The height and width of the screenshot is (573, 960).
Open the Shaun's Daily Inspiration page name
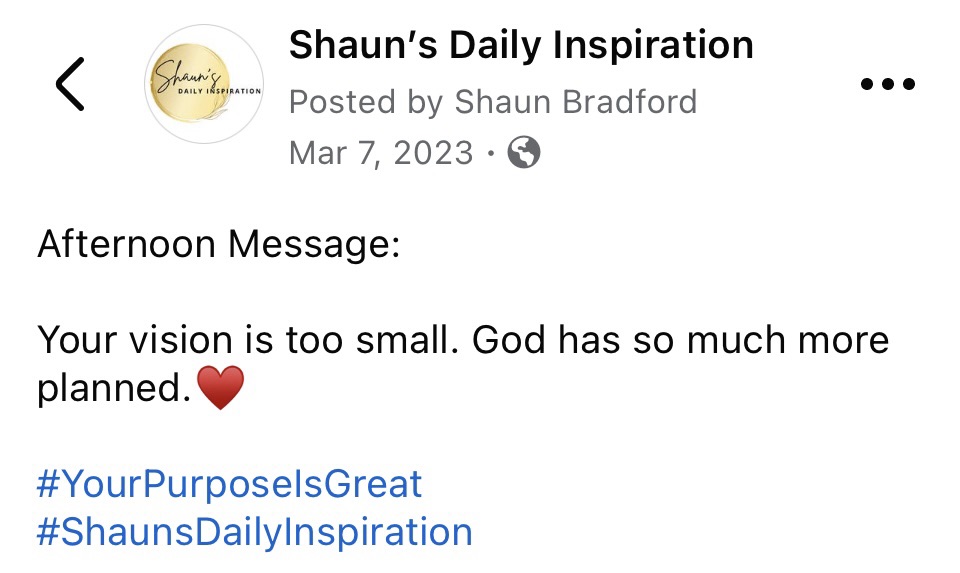click(520, 45)
